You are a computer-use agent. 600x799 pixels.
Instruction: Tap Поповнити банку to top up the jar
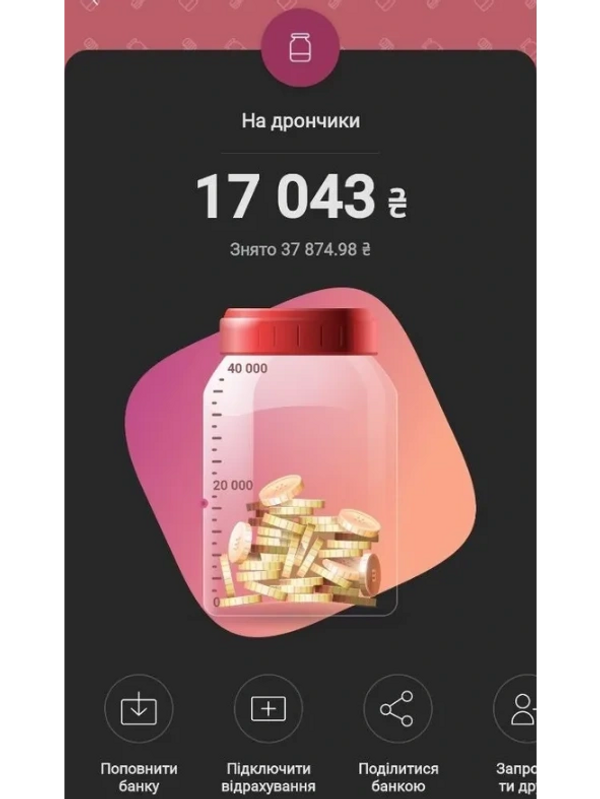click(139, 709)
